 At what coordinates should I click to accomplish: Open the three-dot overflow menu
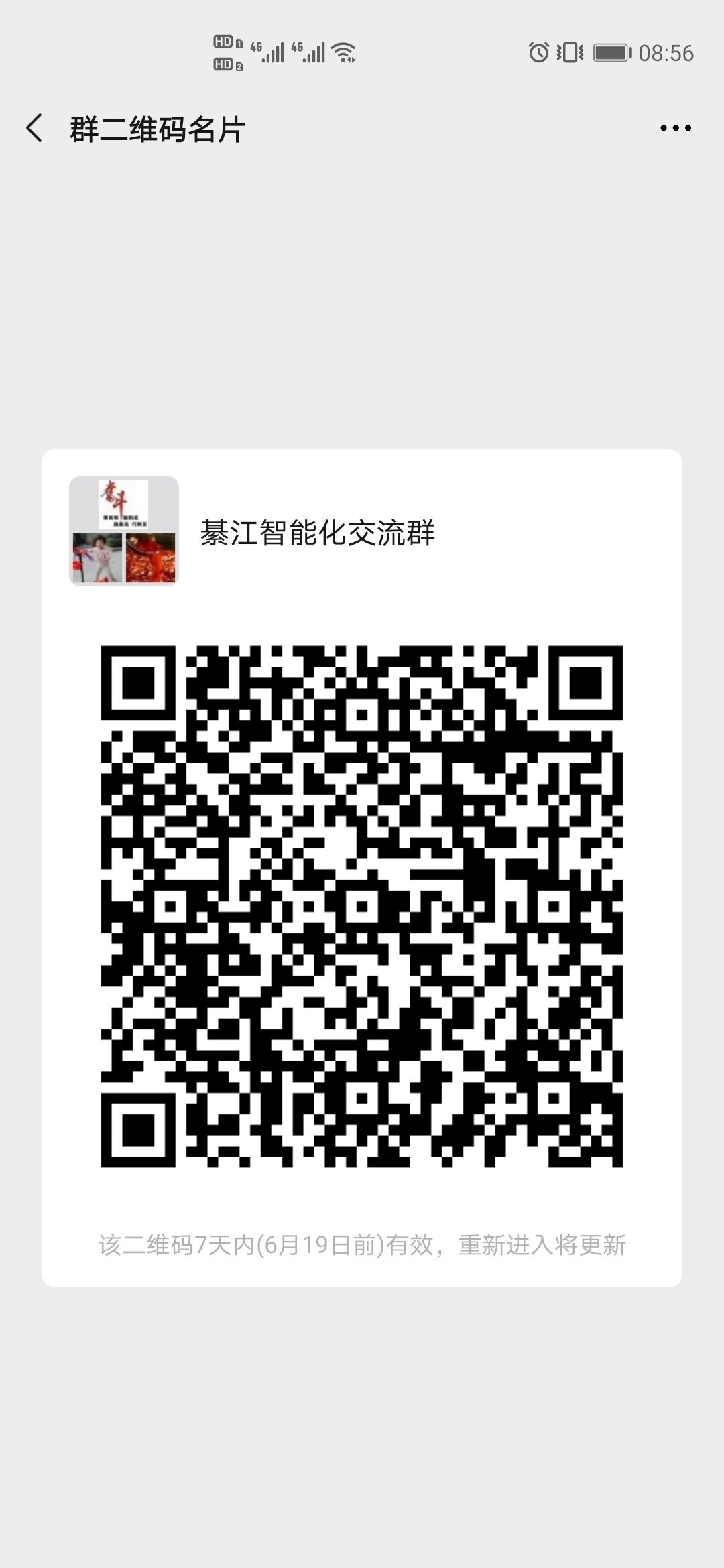[675, 128]
